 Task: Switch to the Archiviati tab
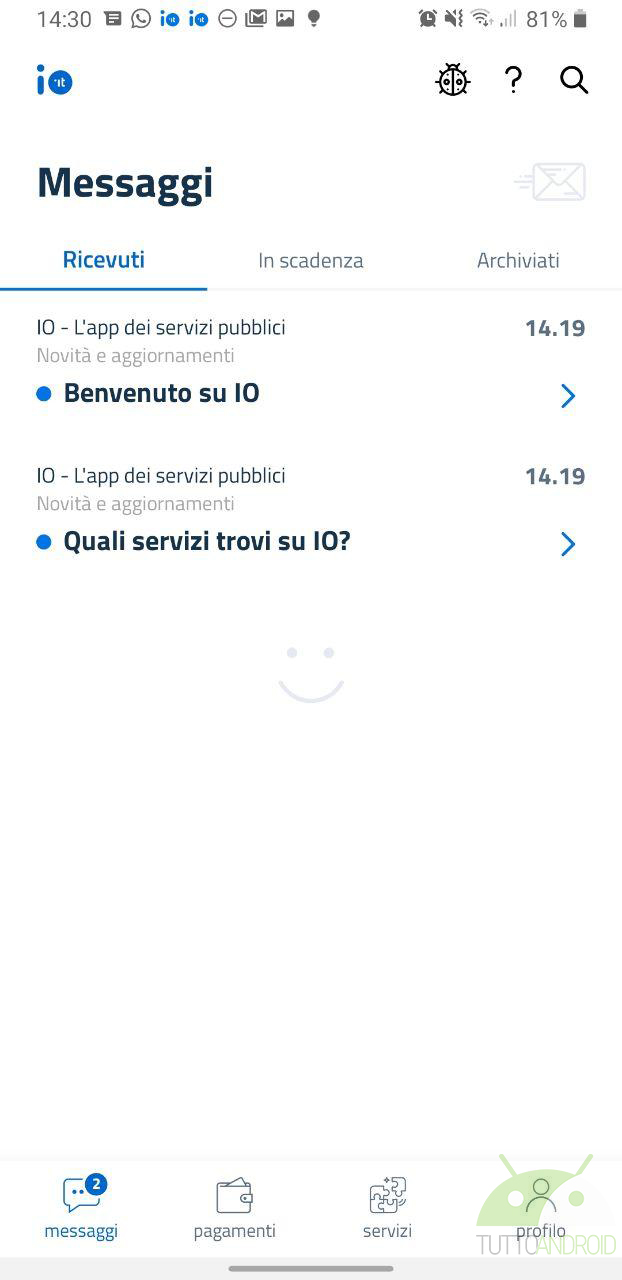[x=518, y=260]
